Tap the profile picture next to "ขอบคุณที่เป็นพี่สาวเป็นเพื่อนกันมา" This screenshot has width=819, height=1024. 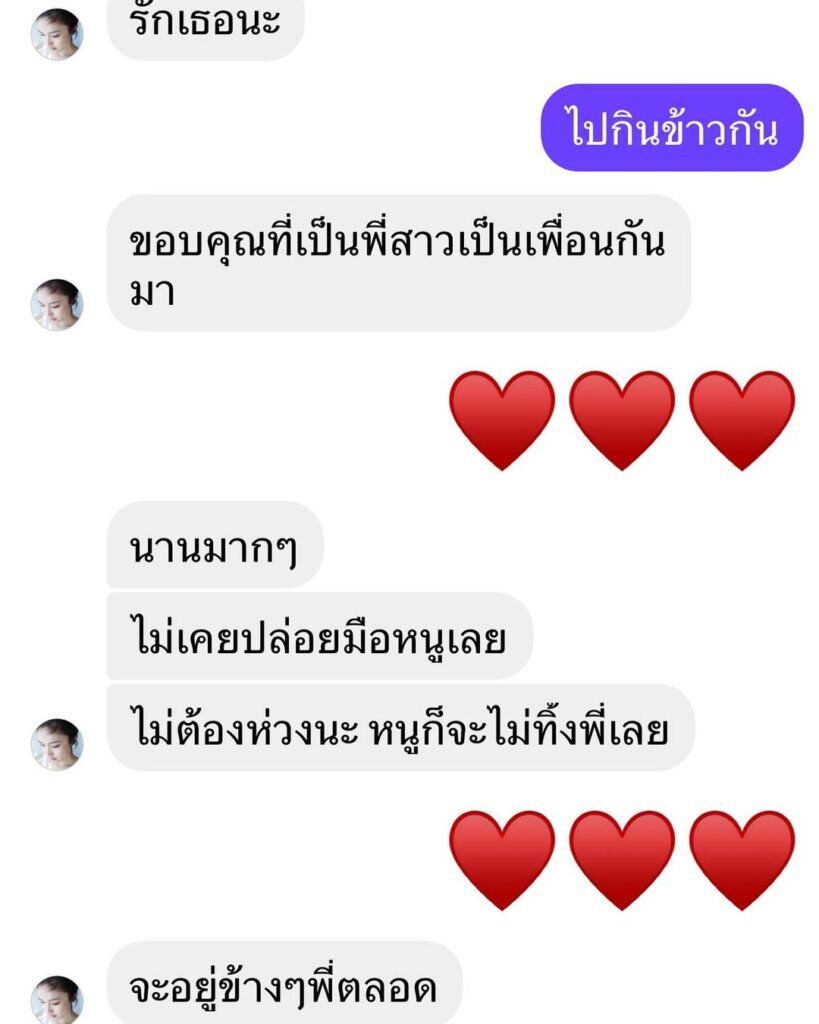click(x=57, y=304)
